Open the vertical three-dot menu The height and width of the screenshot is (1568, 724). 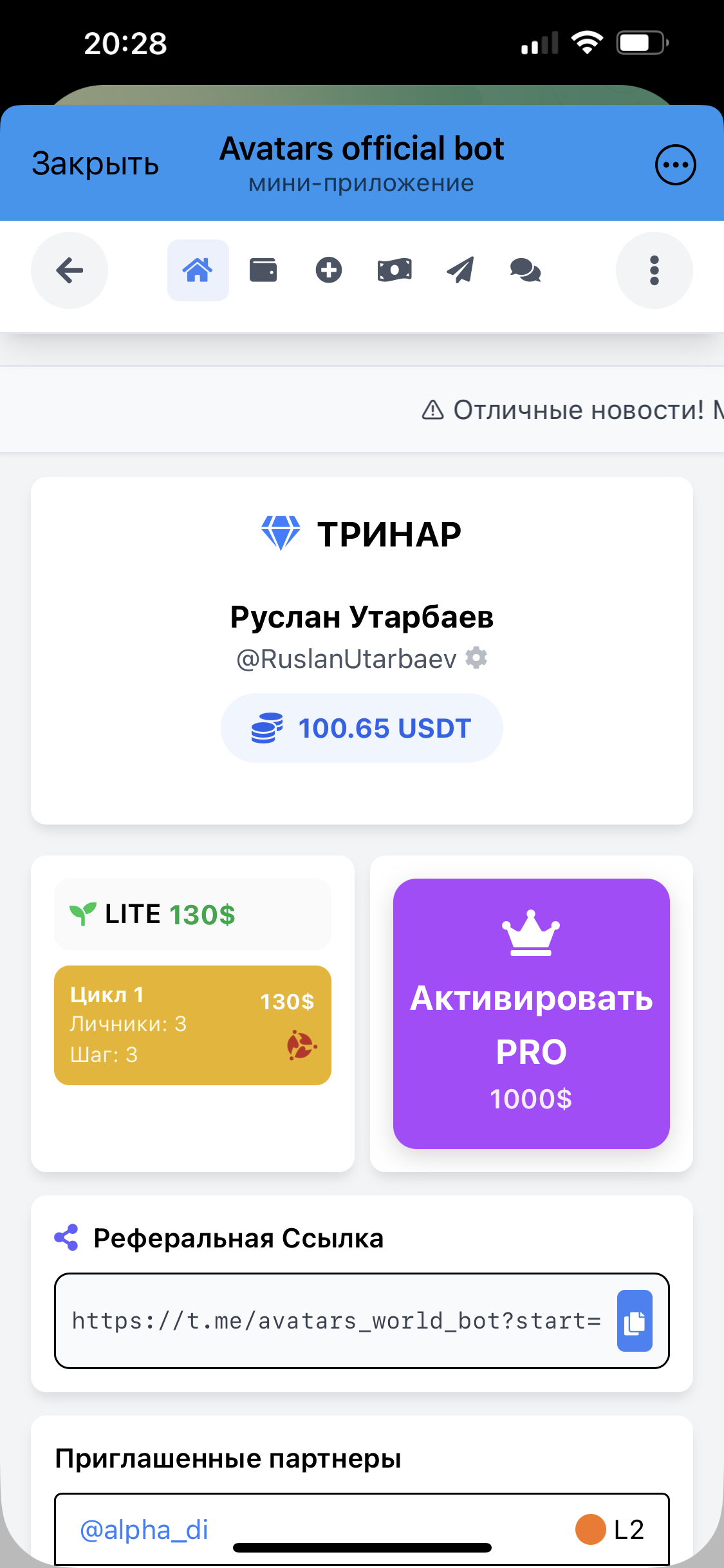[x=654, y=270]
